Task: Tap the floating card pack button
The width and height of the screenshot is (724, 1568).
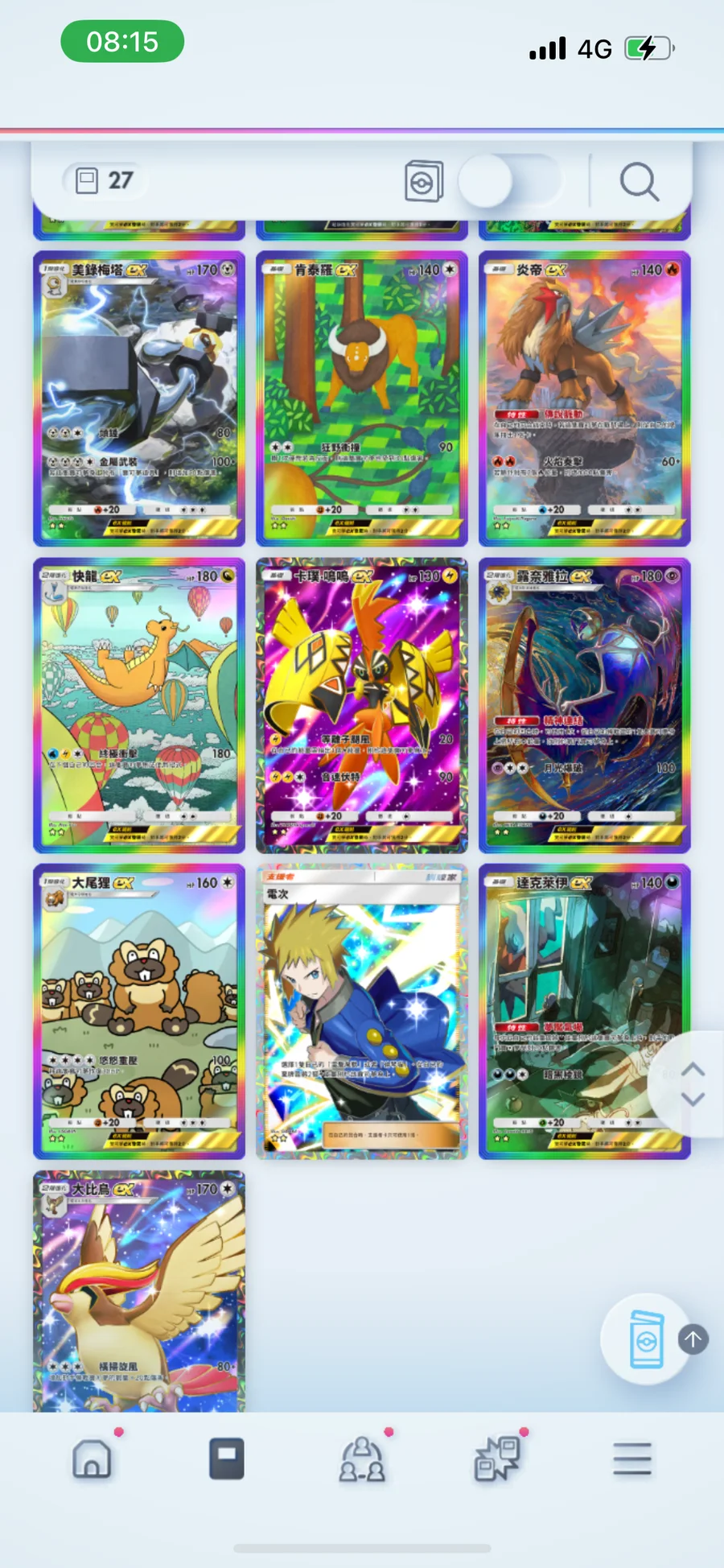Action: 646,1340
